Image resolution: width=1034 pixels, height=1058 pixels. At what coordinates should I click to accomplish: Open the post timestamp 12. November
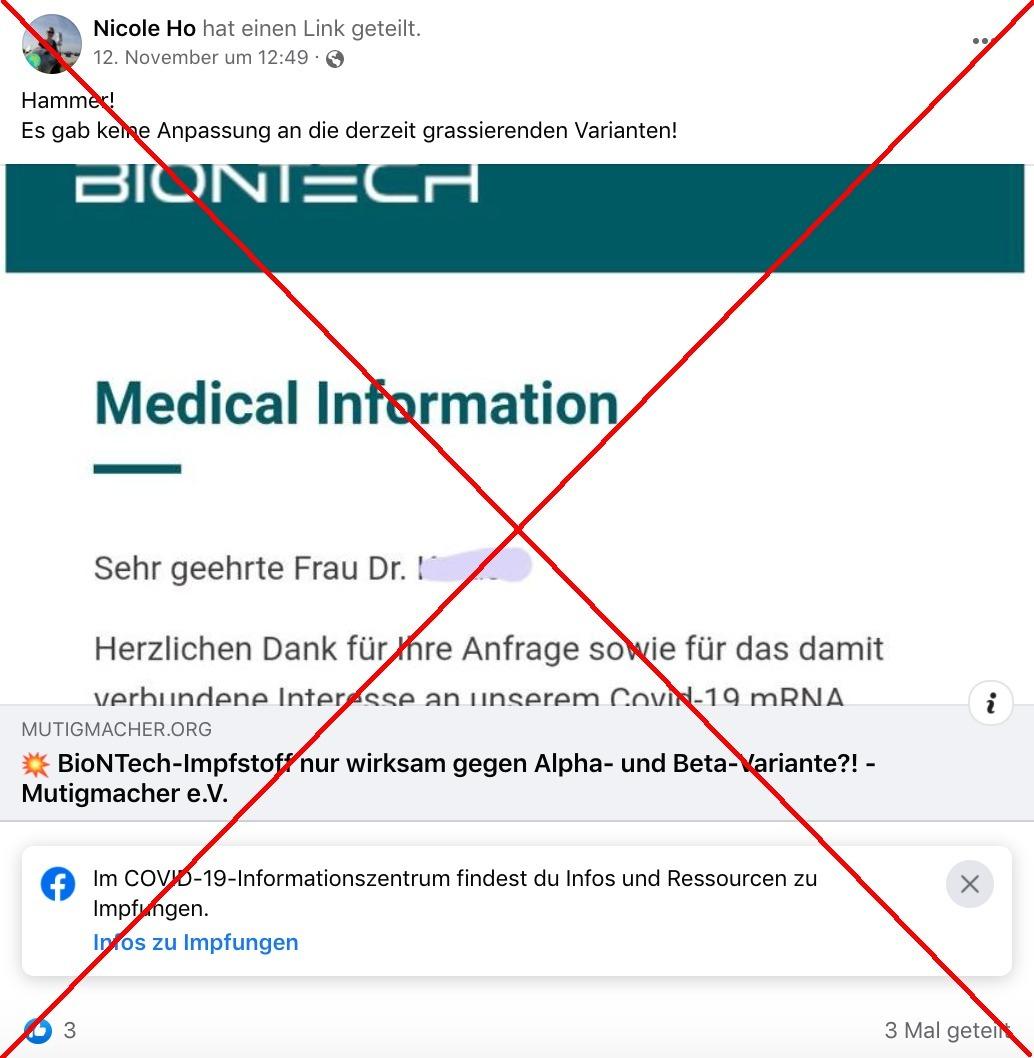point(200,58)
